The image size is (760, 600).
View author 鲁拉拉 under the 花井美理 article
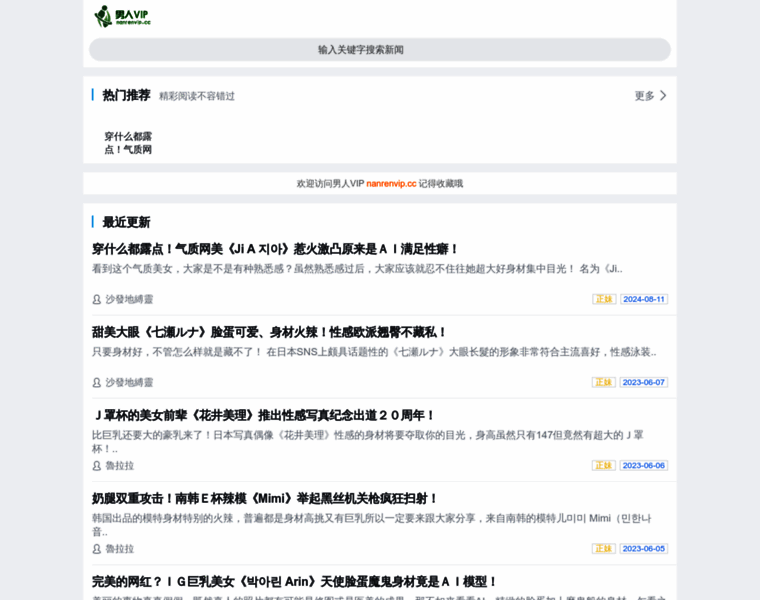tap(119, 466)
